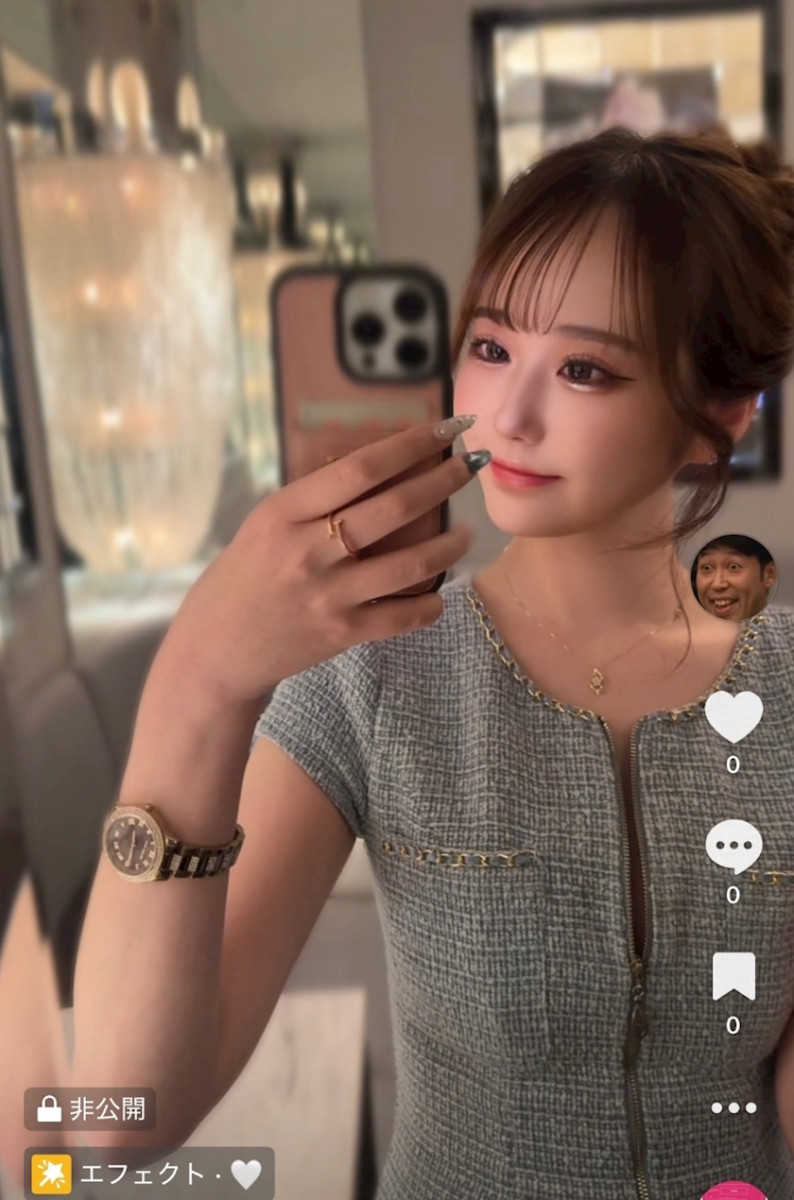794x1200 pixels.
Task: Bookmark this video
Action: coord(733,976)
